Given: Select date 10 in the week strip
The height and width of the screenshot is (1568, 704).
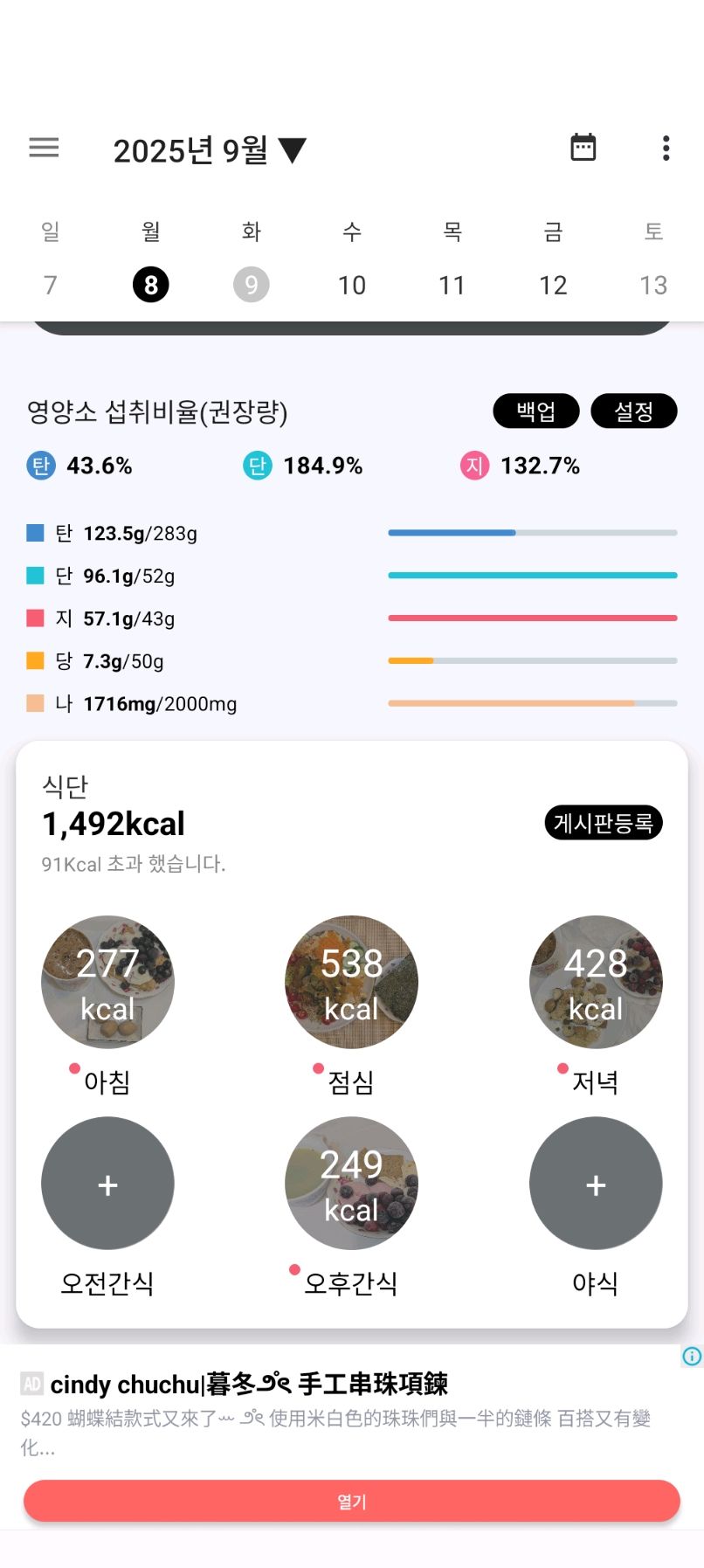Looking at the screenshot, I should coord(352,285).
